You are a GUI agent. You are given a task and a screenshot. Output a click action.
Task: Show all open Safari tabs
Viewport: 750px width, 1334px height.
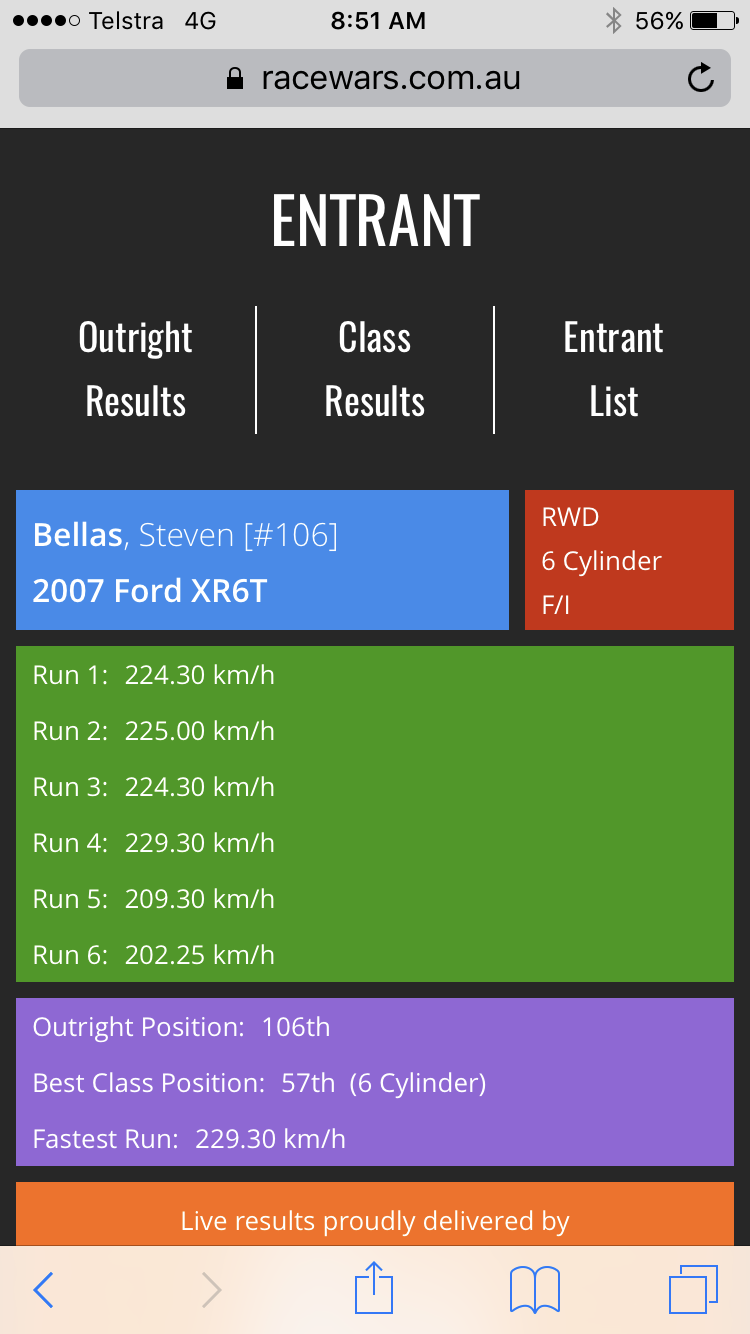693,1290
